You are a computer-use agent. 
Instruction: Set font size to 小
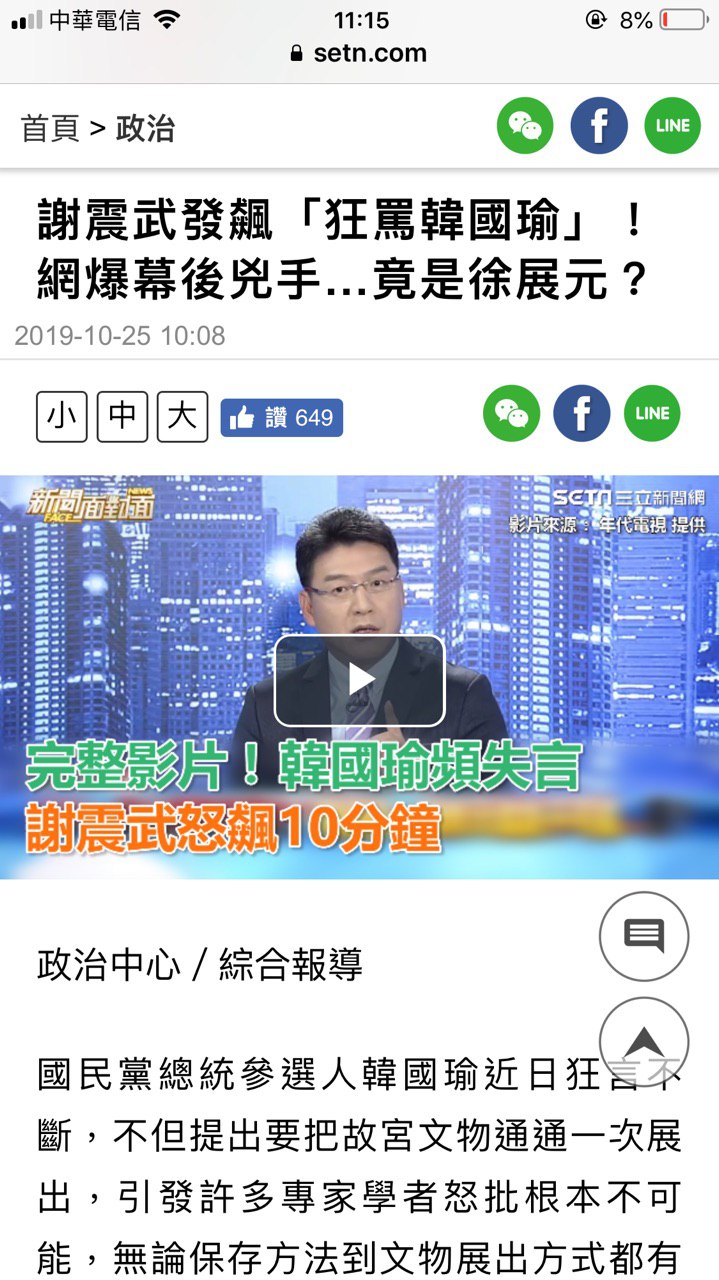point(62,417)
